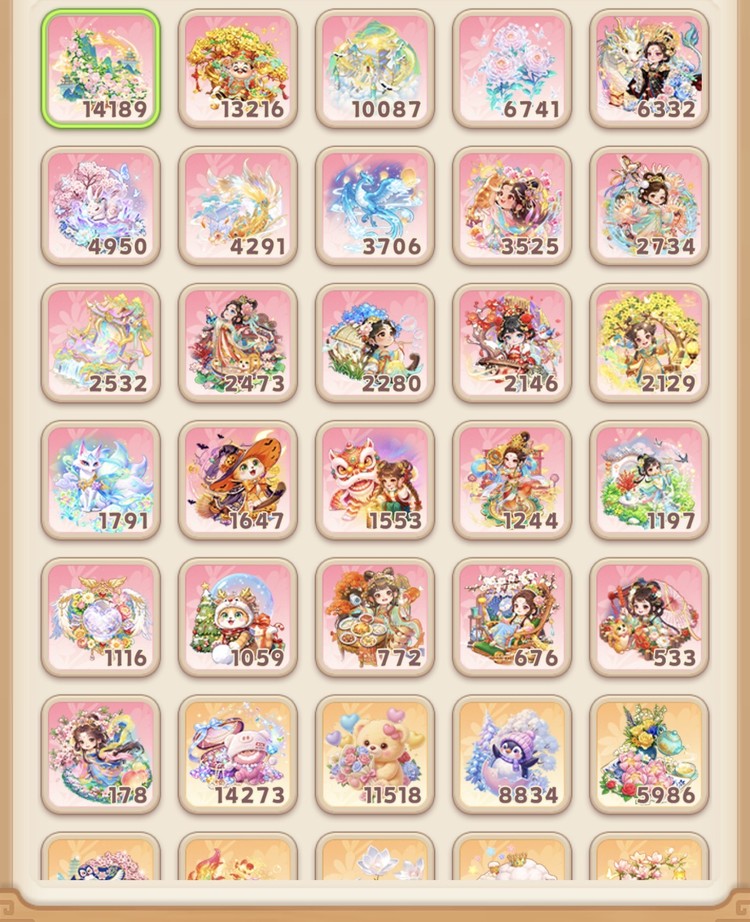750x922 pixels.
Task: Open the ice-blue phoenix item showing 3706
Action: click(374, 202)
